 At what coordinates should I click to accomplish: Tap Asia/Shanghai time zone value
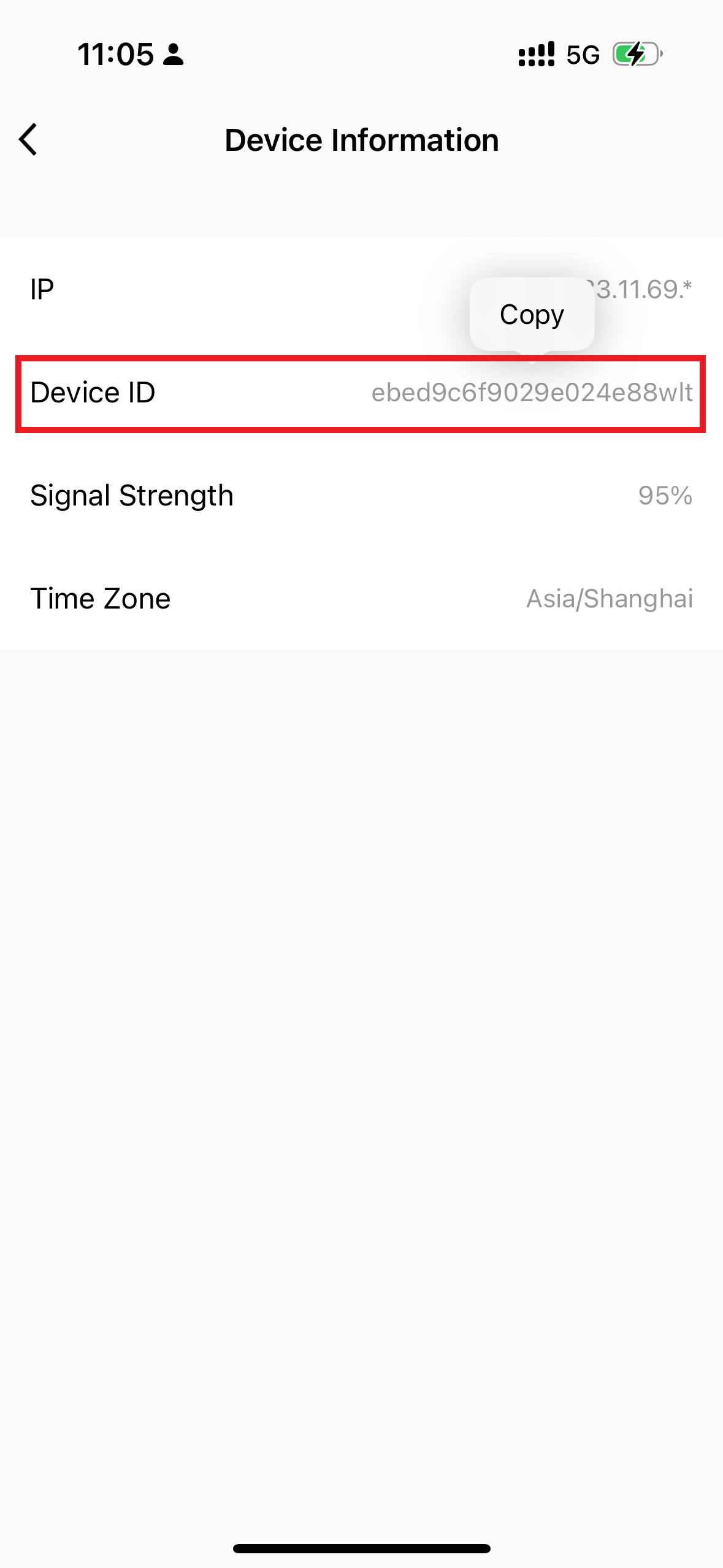[610, 598]
